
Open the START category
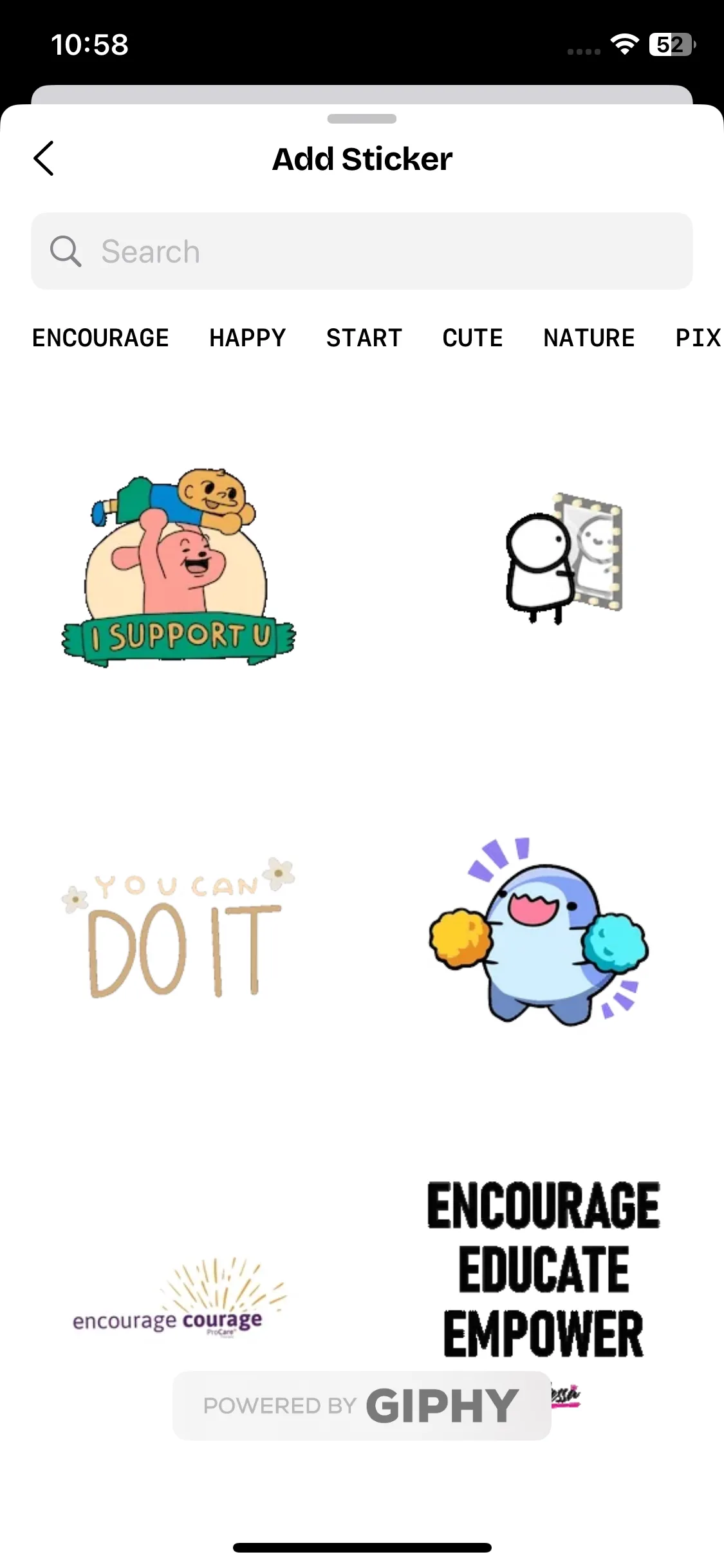pyautogui.click(x=364, y=337)
